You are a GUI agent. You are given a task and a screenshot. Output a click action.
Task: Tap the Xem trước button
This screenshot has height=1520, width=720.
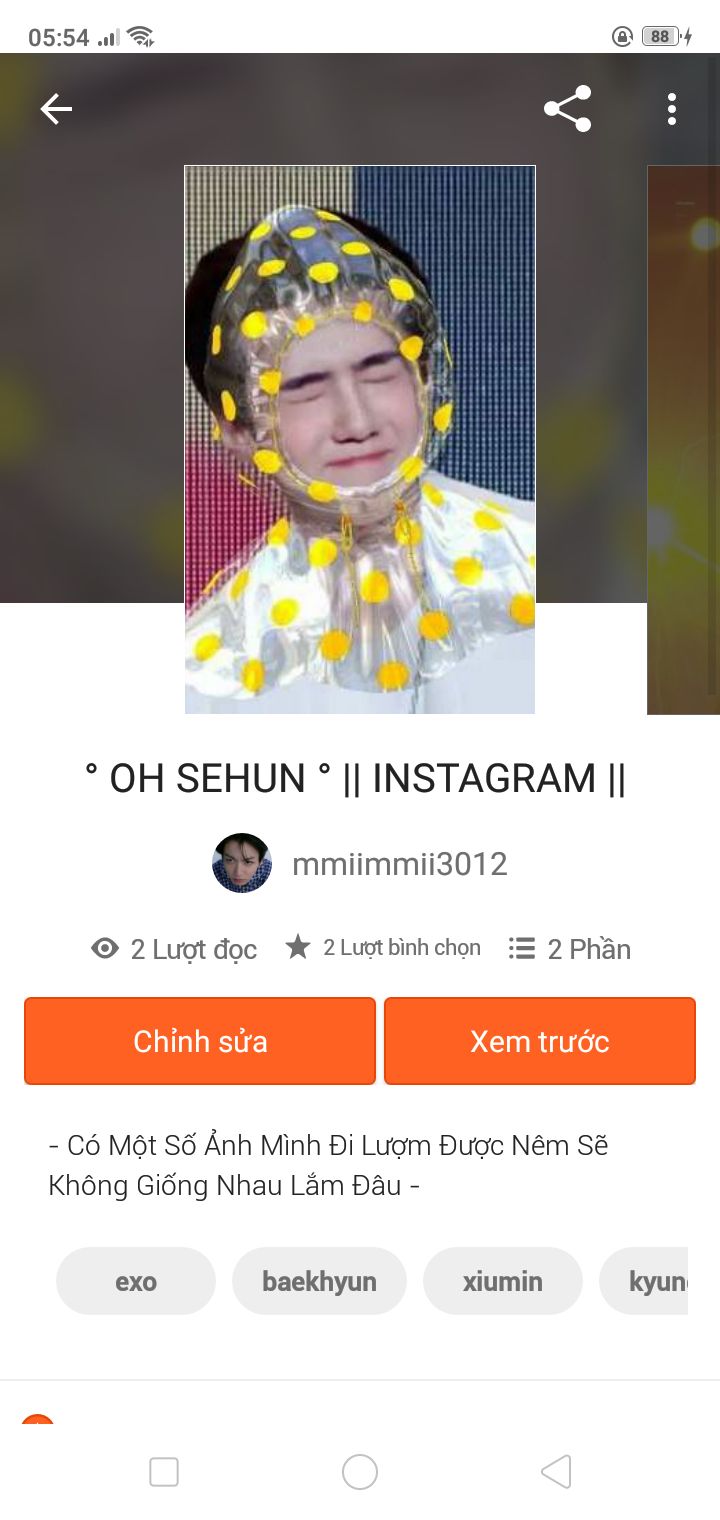540,1041
